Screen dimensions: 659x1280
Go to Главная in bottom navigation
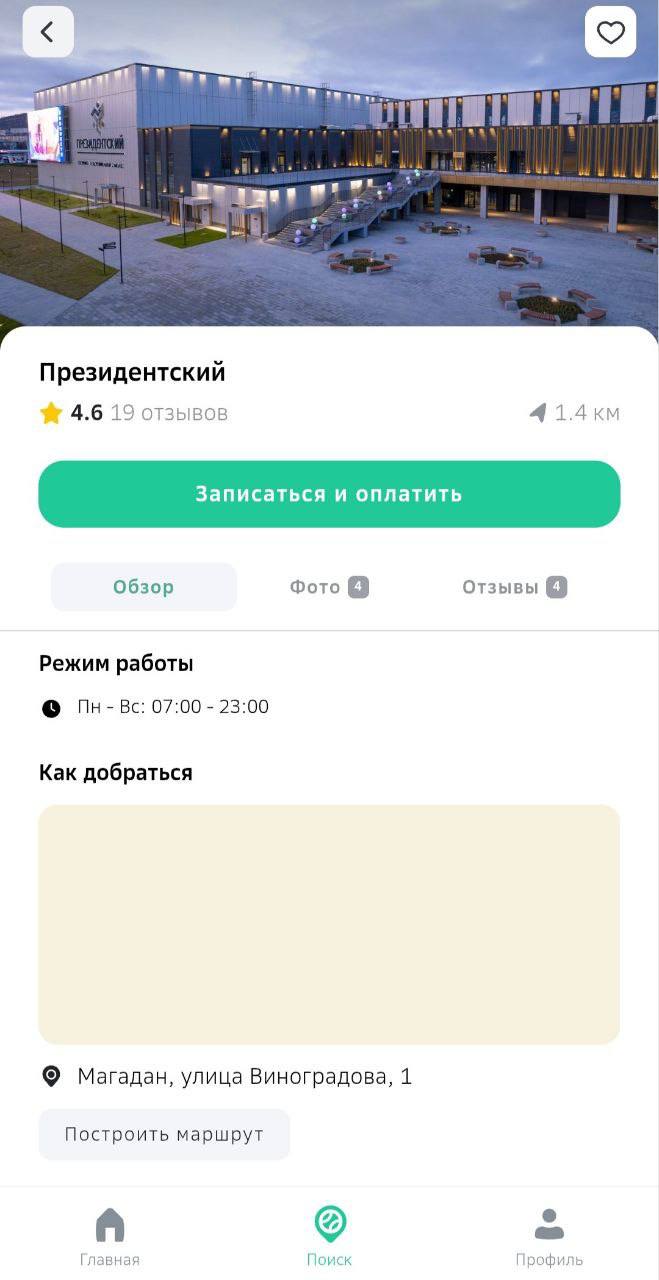(x=110, y=1235)
